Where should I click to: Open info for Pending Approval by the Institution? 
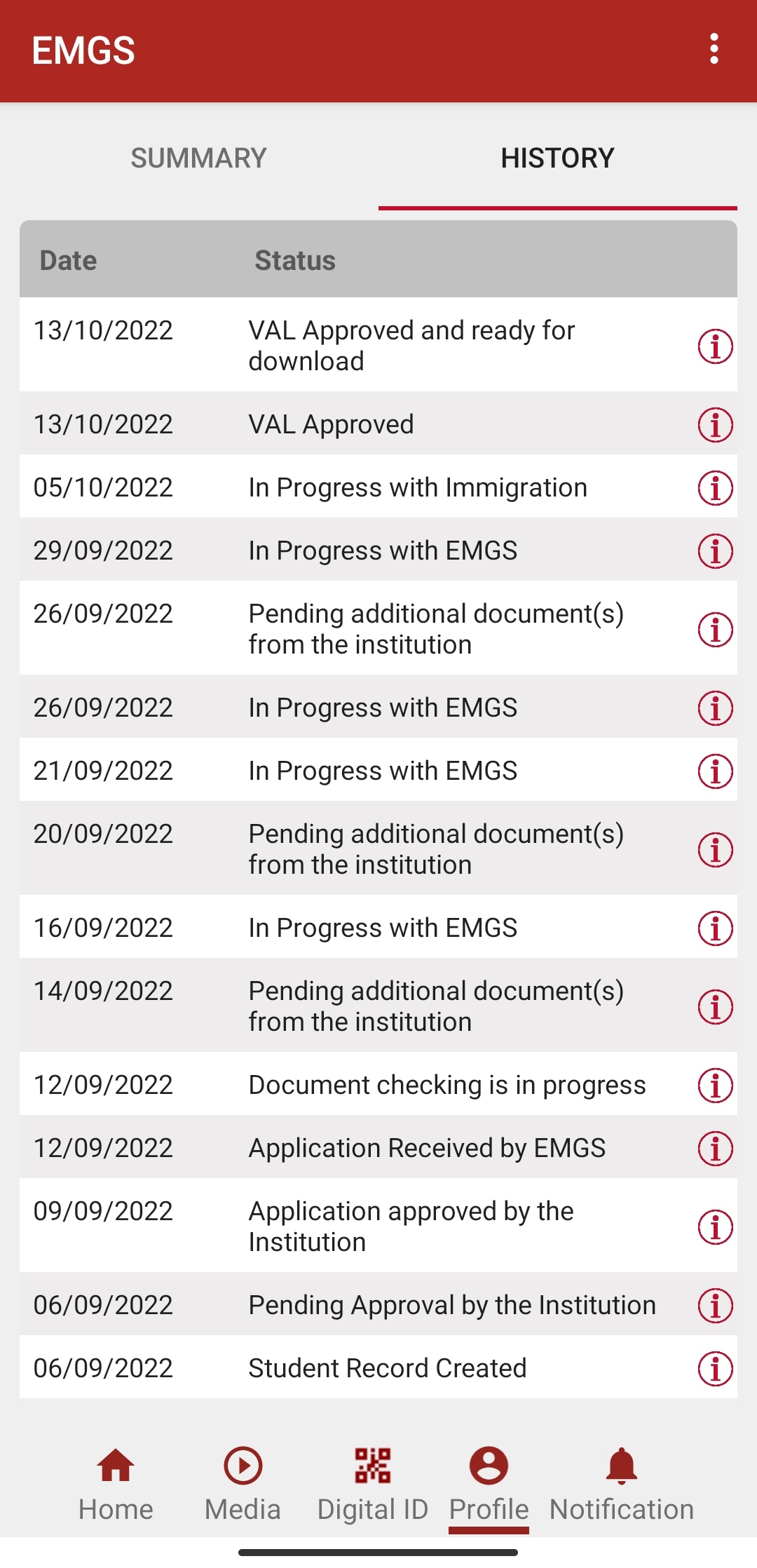point(715,1305)
